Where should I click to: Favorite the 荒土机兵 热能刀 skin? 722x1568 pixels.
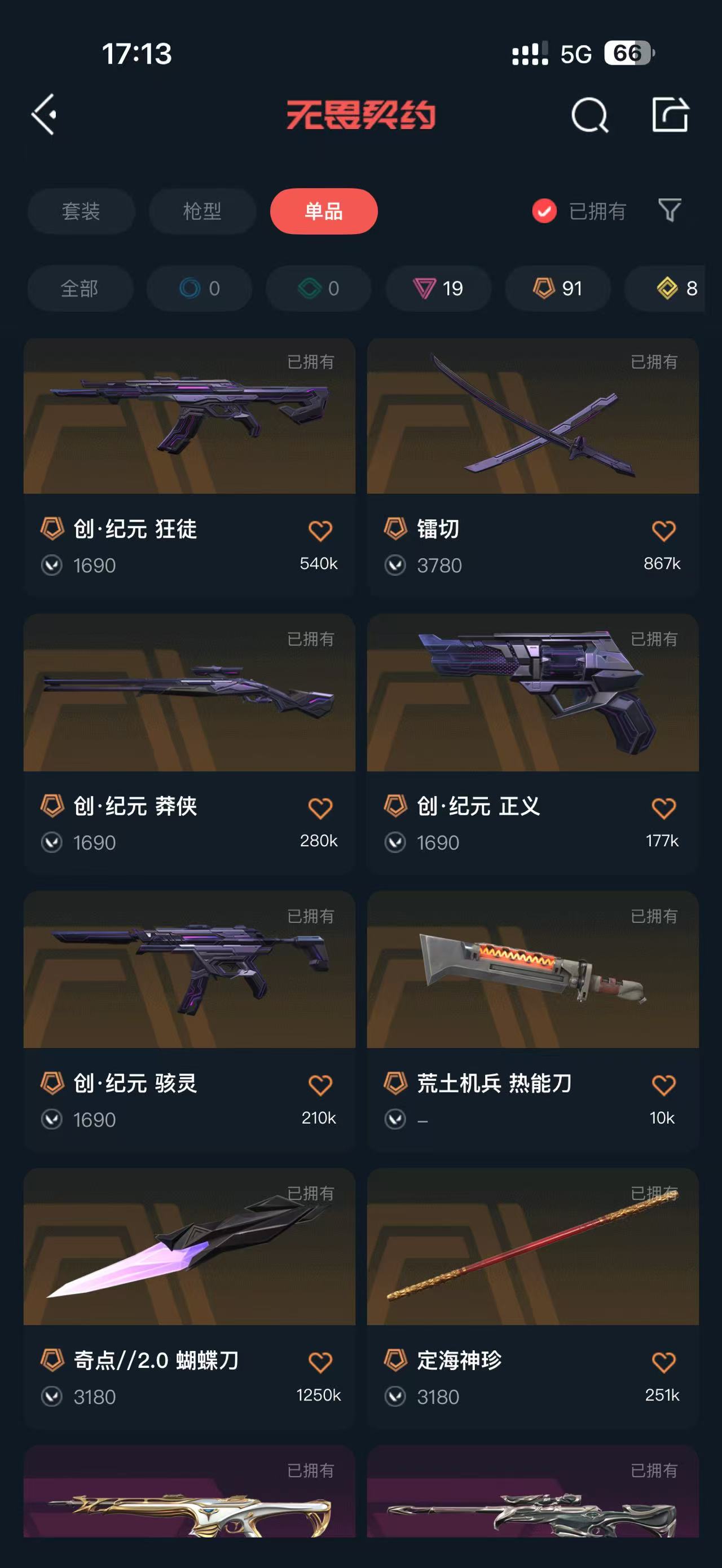point(663,1085)
